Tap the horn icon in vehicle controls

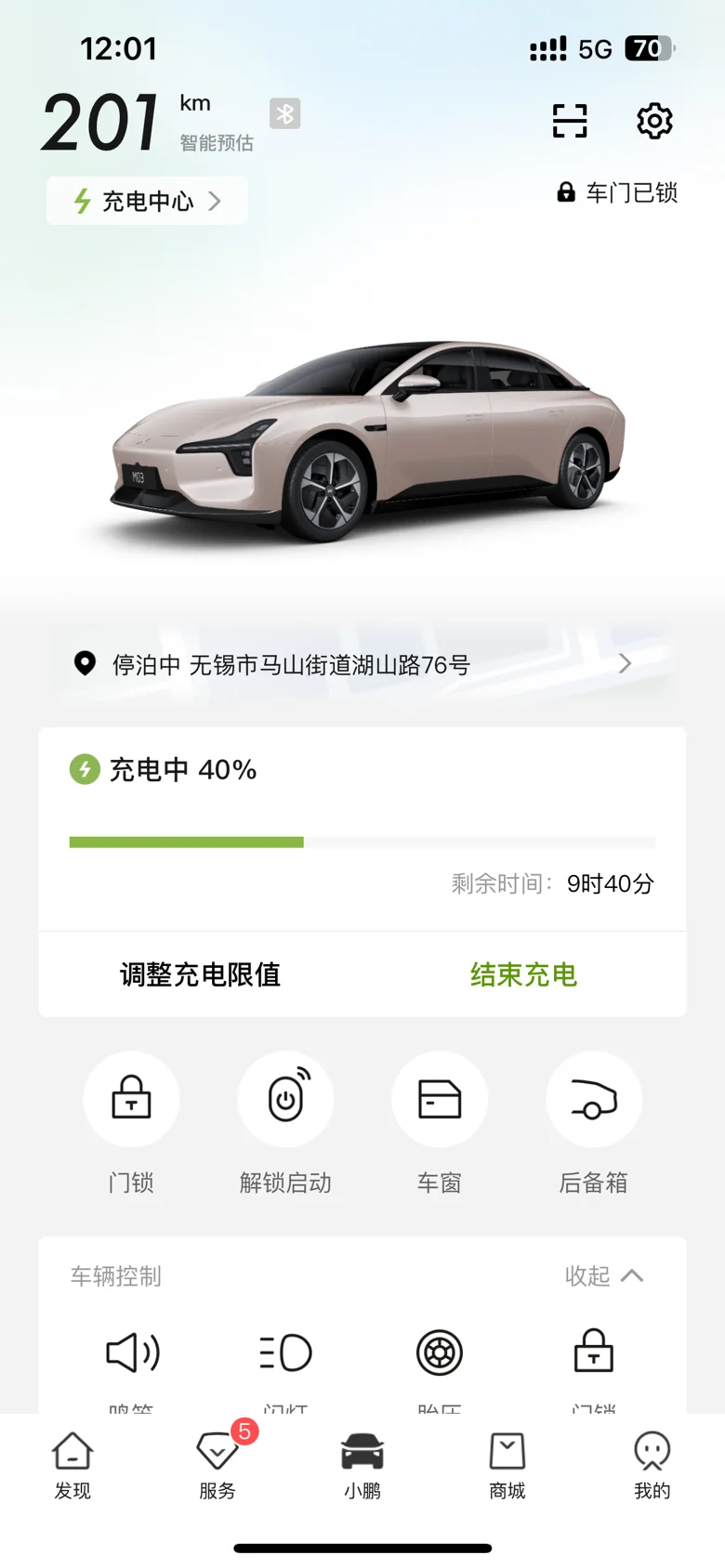(x=133, y=1352)
